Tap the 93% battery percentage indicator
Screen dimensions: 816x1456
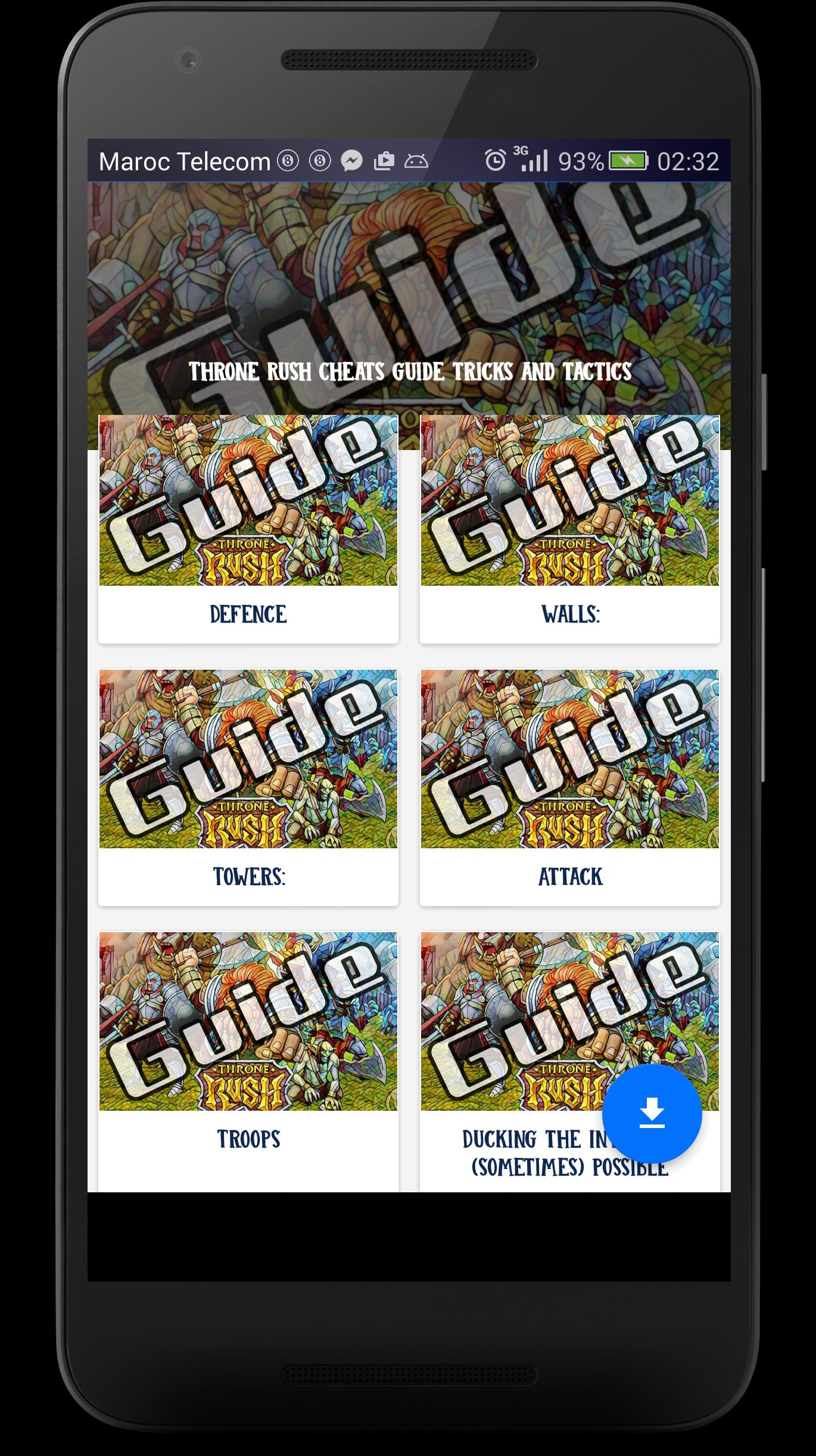[580, 160]
